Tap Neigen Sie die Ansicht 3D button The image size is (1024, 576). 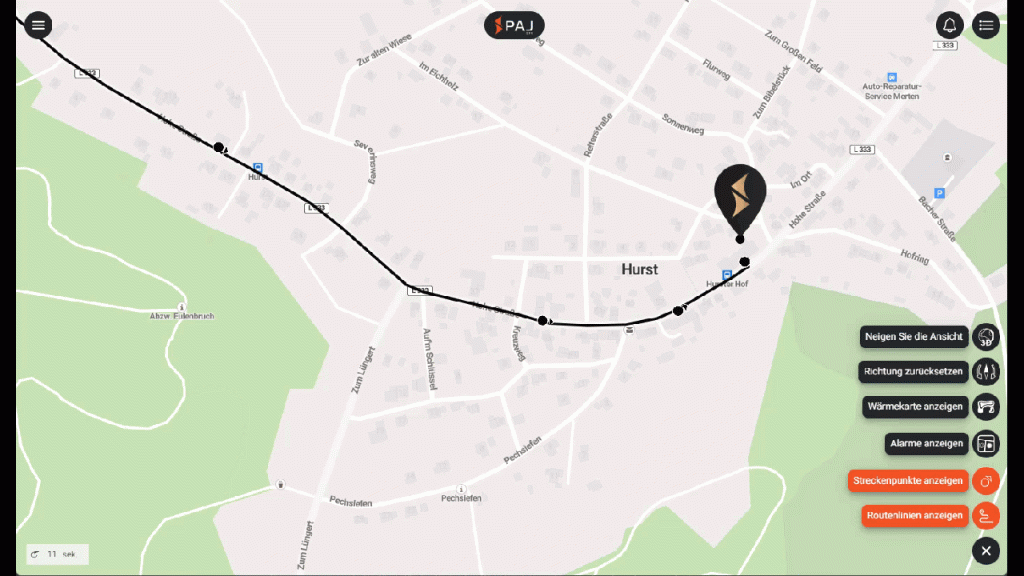[986, 337]
